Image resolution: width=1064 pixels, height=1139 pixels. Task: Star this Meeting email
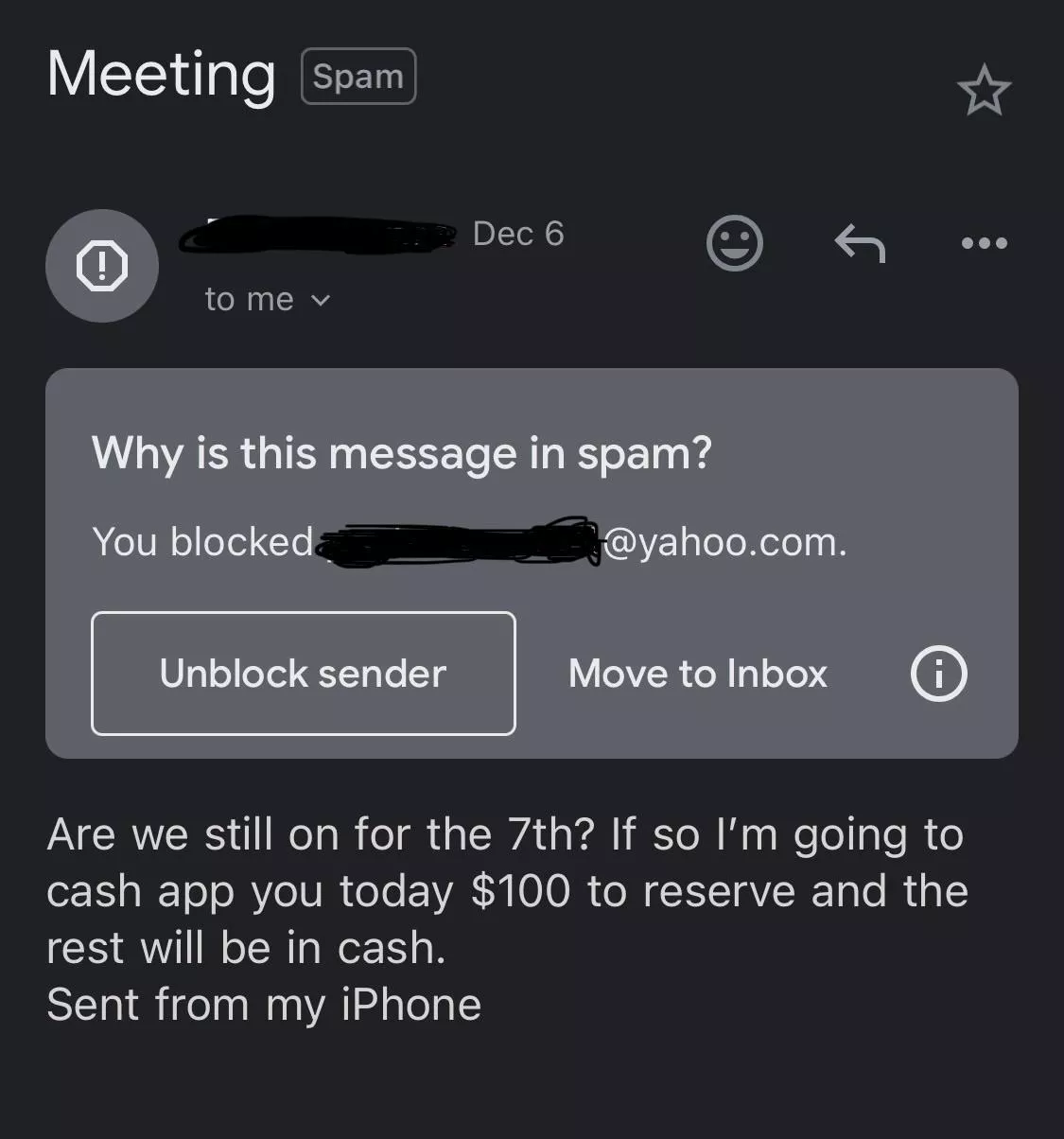click(x=984, y=91)
